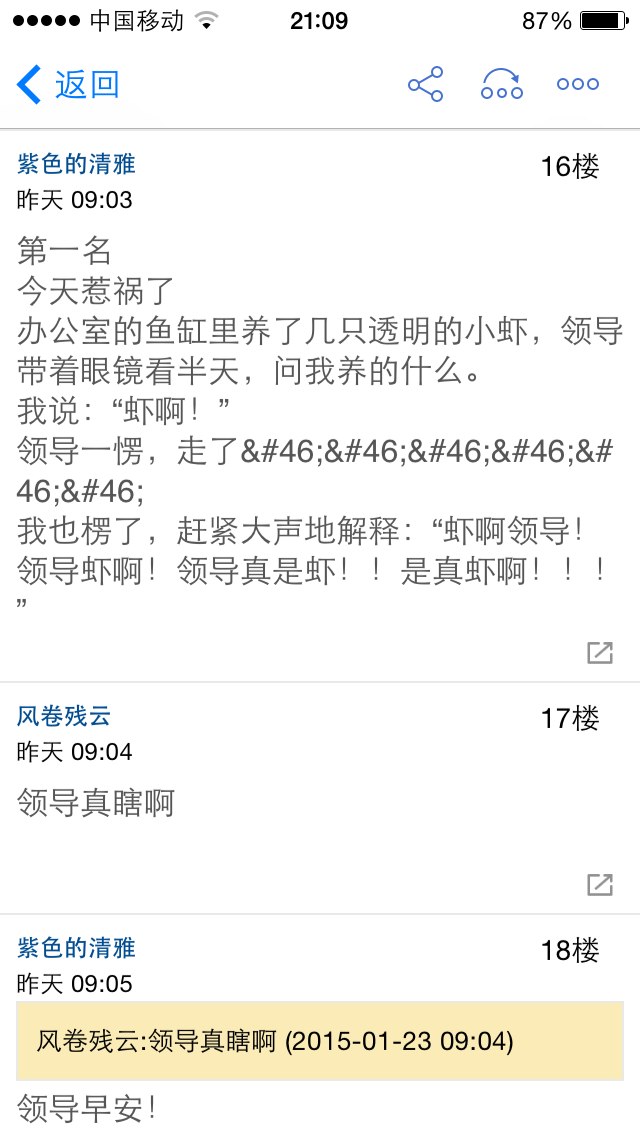Open quoted 风卷残云 post

(x=320, y=1042)
